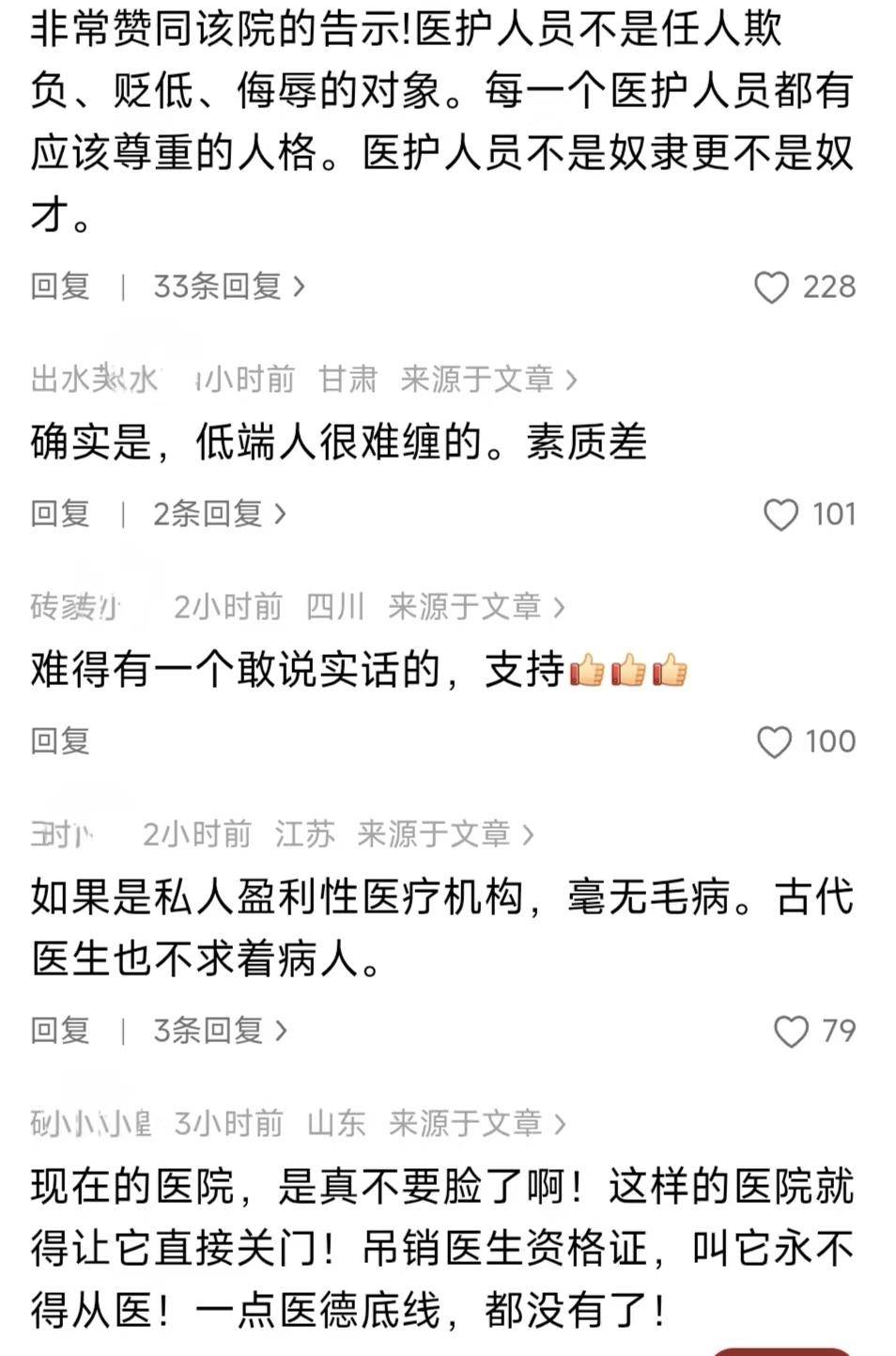Reply to the comment about 医护人员不是奴隶
The image size is (896, 1356).
click(60, 287)
